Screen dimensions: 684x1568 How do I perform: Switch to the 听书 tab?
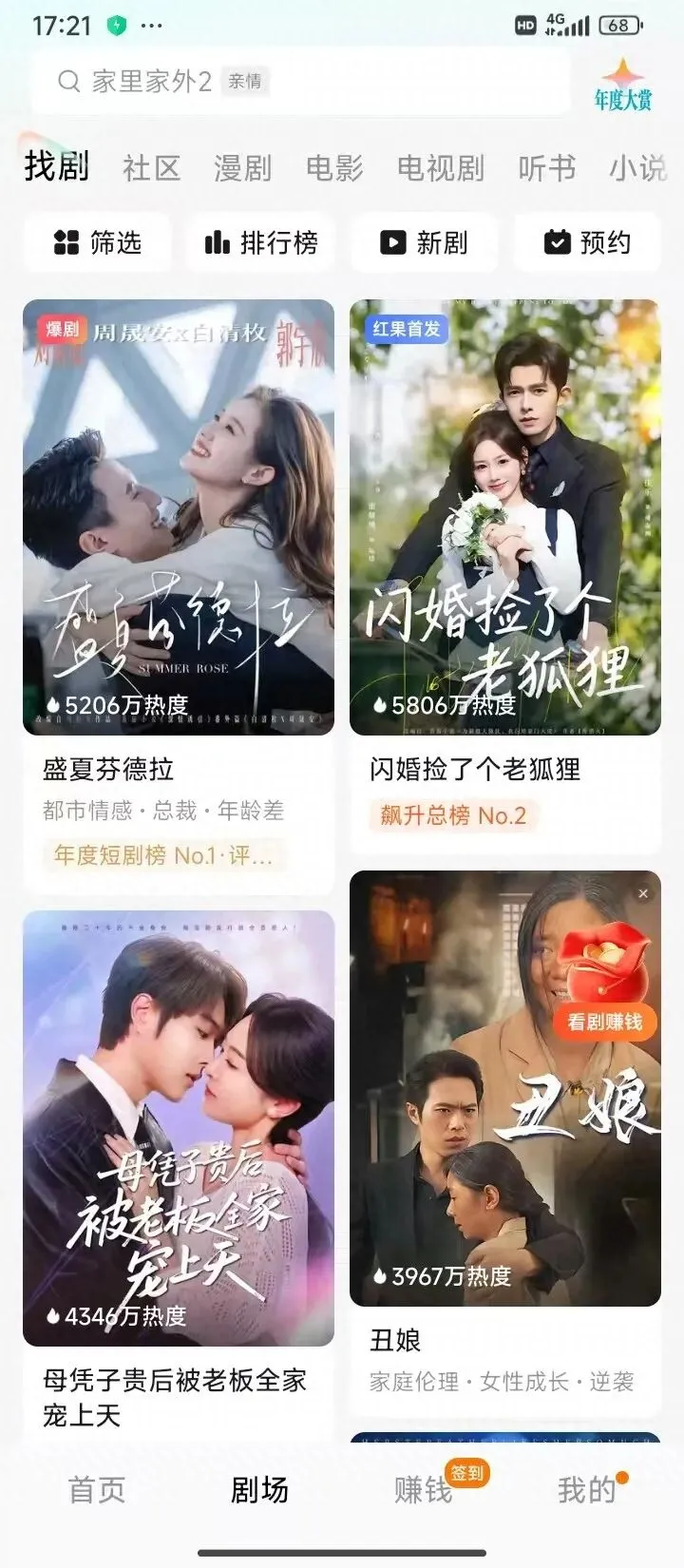pyautogui.click(x=547, y=168)
